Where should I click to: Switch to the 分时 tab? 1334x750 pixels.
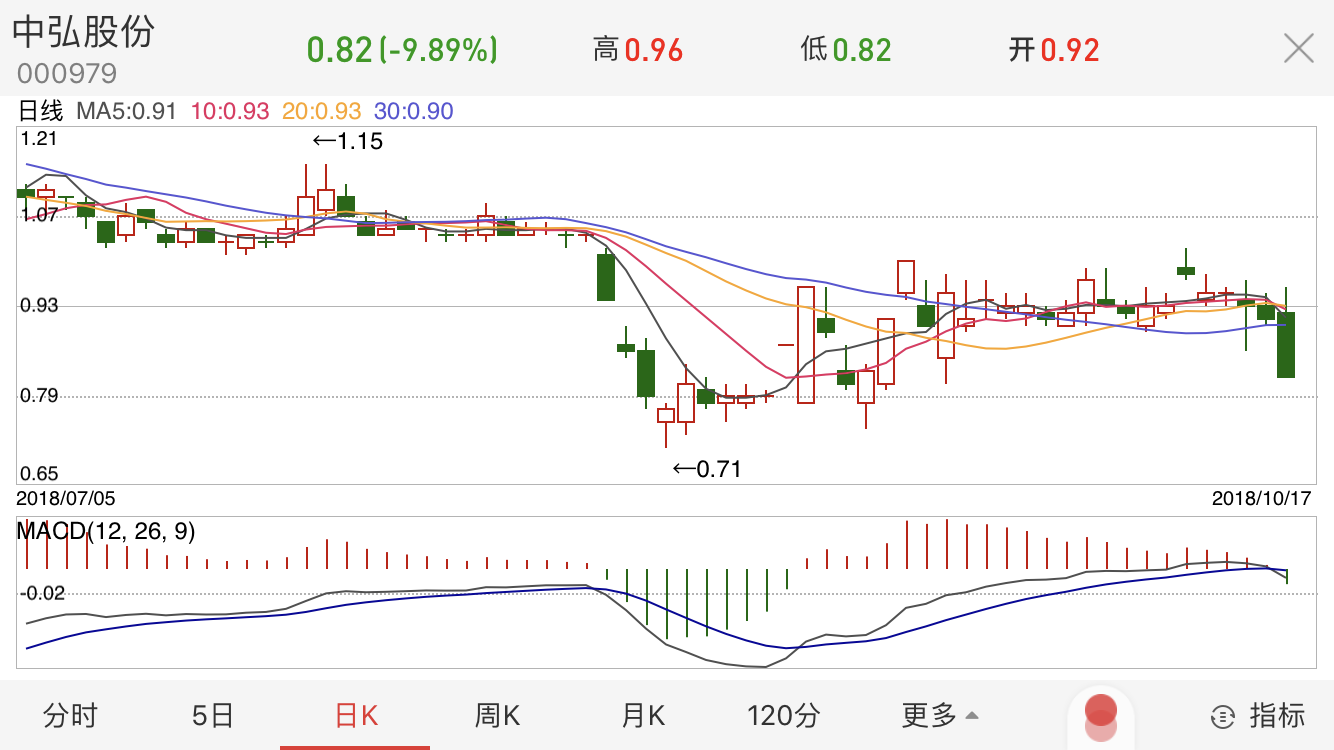pos(70,716)
